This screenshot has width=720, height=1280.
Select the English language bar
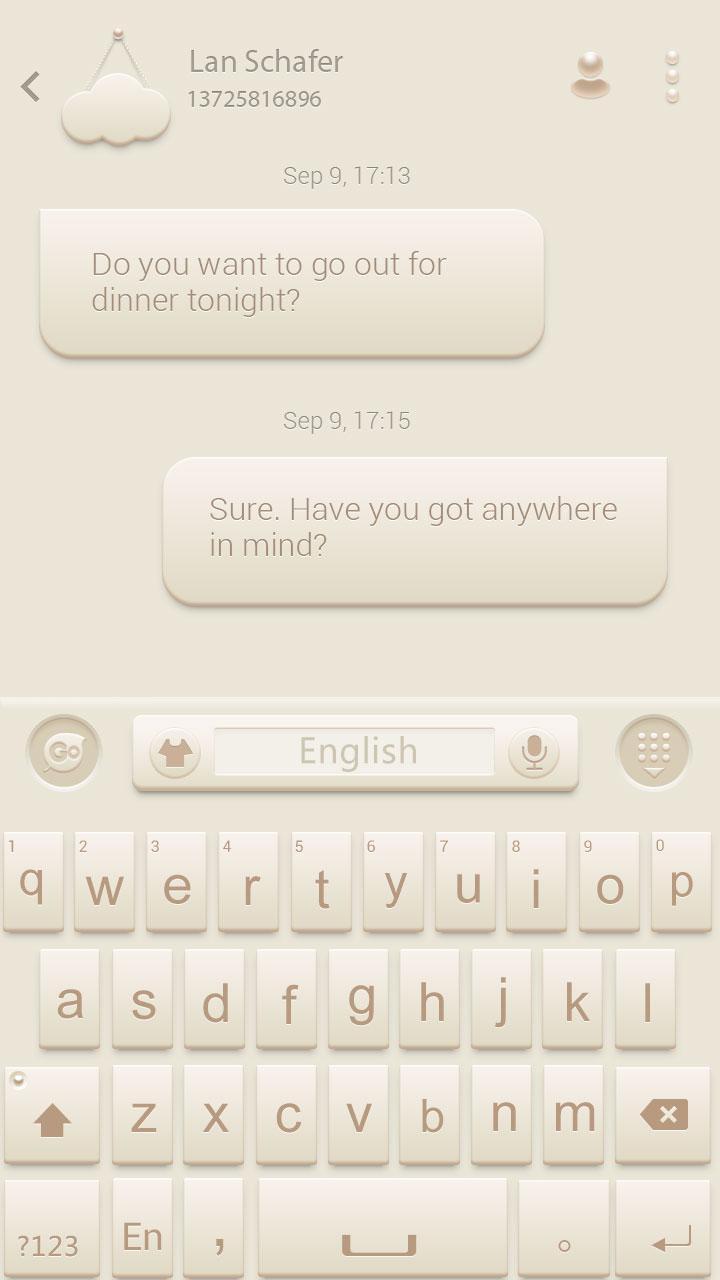click(x=355, y=752)
